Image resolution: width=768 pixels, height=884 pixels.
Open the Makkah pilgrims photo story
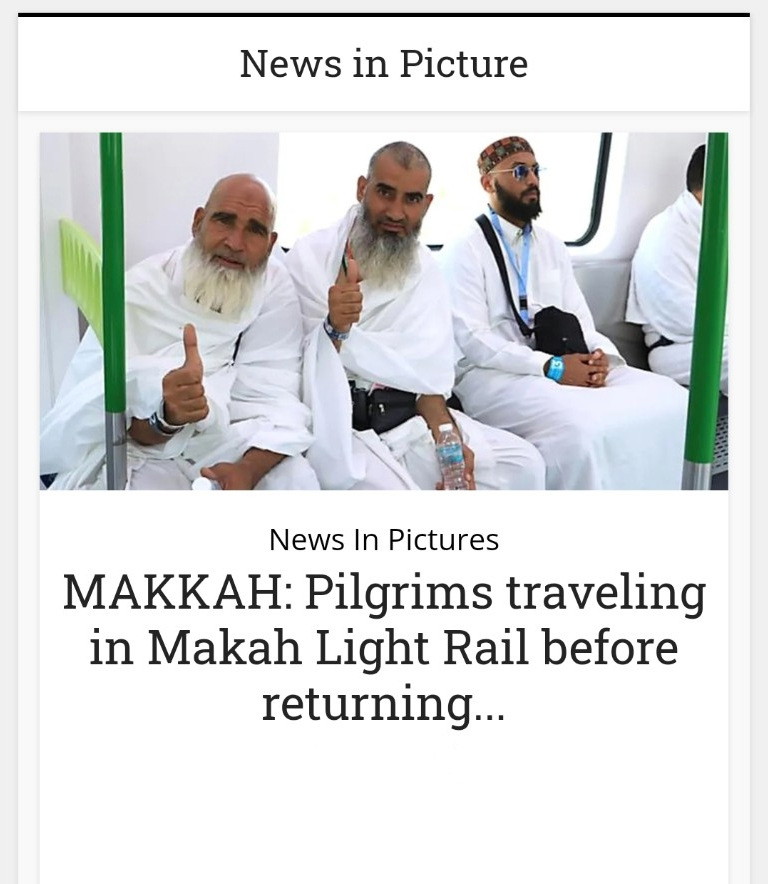(384, 311)
